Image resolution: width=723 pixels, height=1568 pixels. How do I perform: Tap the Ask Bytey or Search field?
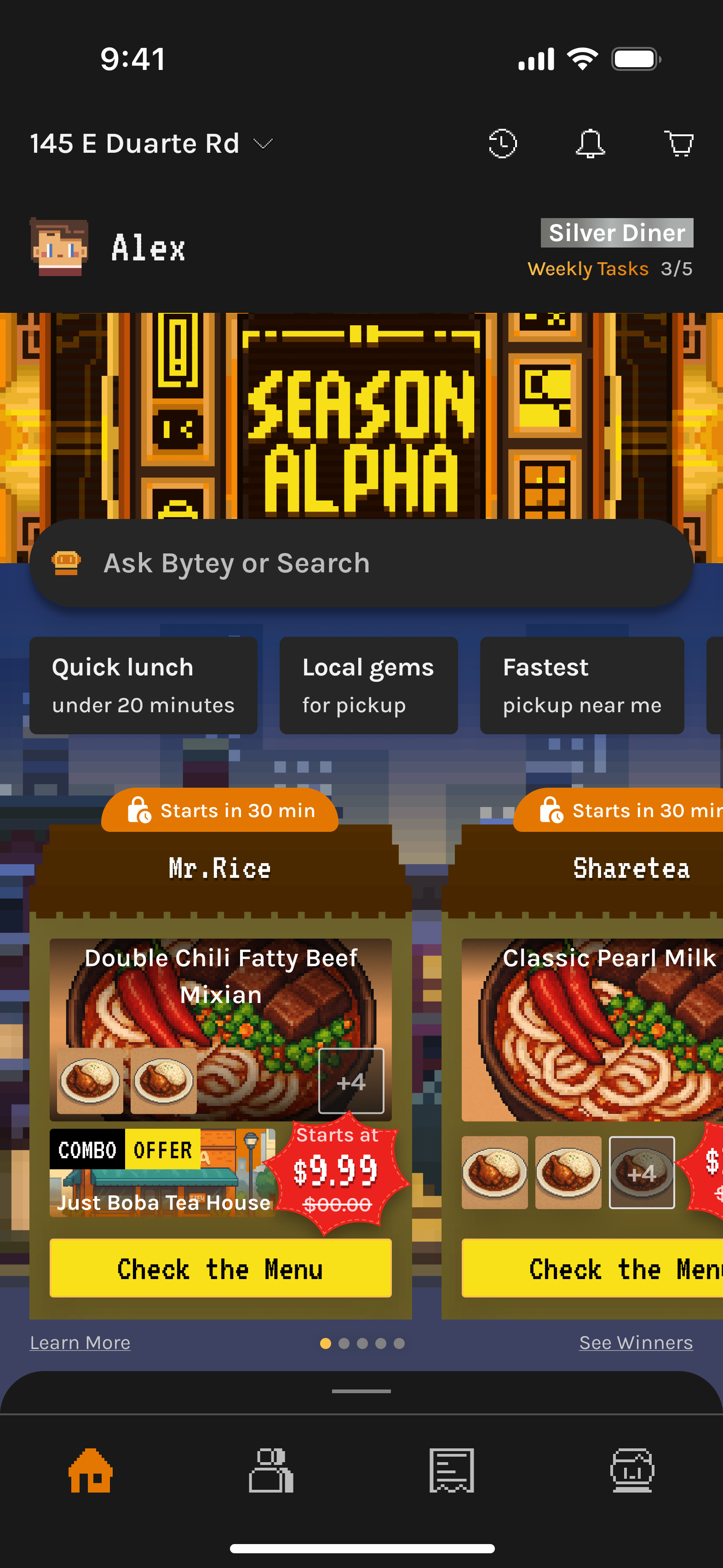point(361,563)
